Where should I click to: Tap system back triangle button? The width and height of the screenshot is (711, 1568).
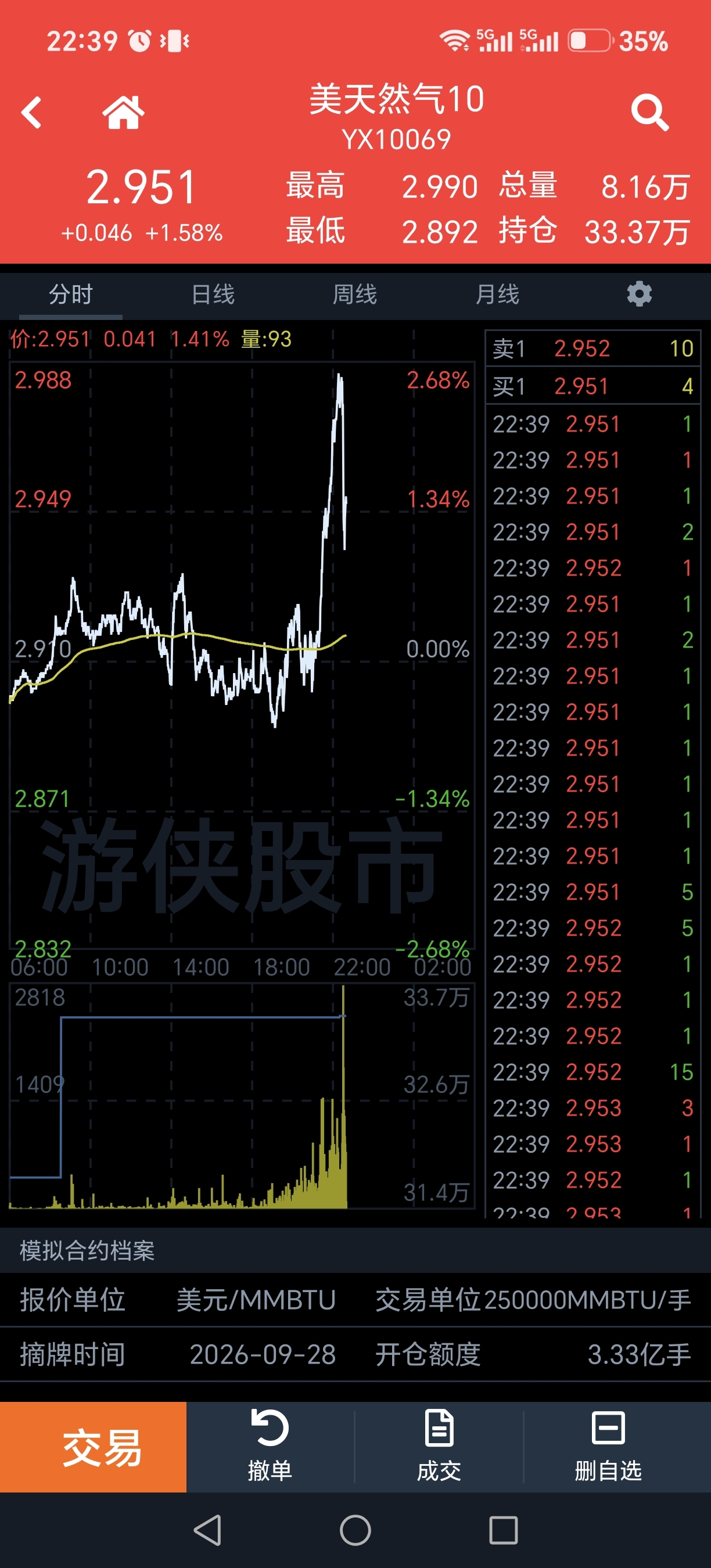tap(207, 1530)
